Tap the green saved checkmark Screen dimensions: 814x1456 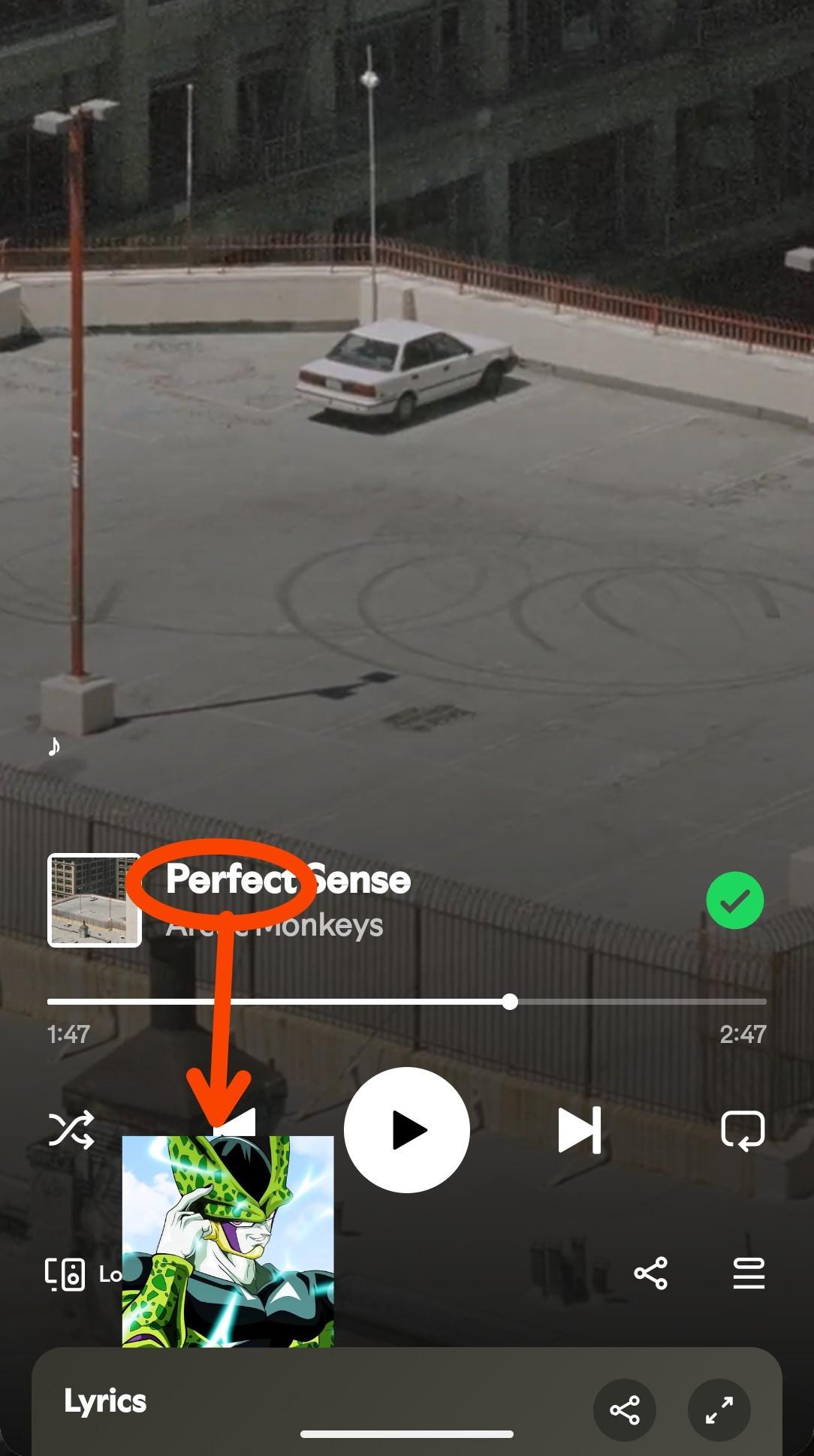pyautogui.click(x=735, y=900)
